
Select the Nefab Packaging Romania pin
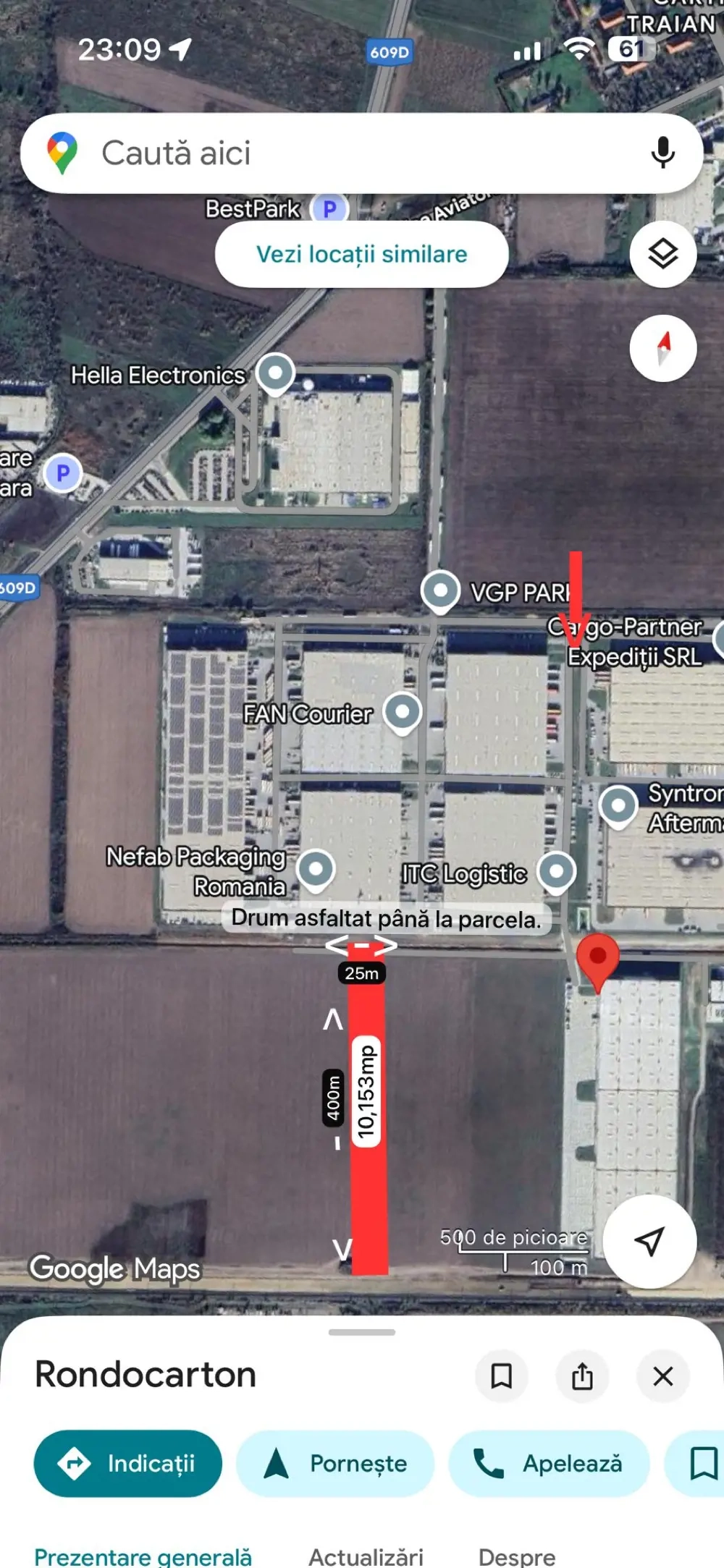pyautogui.click(x=316, y=868)
